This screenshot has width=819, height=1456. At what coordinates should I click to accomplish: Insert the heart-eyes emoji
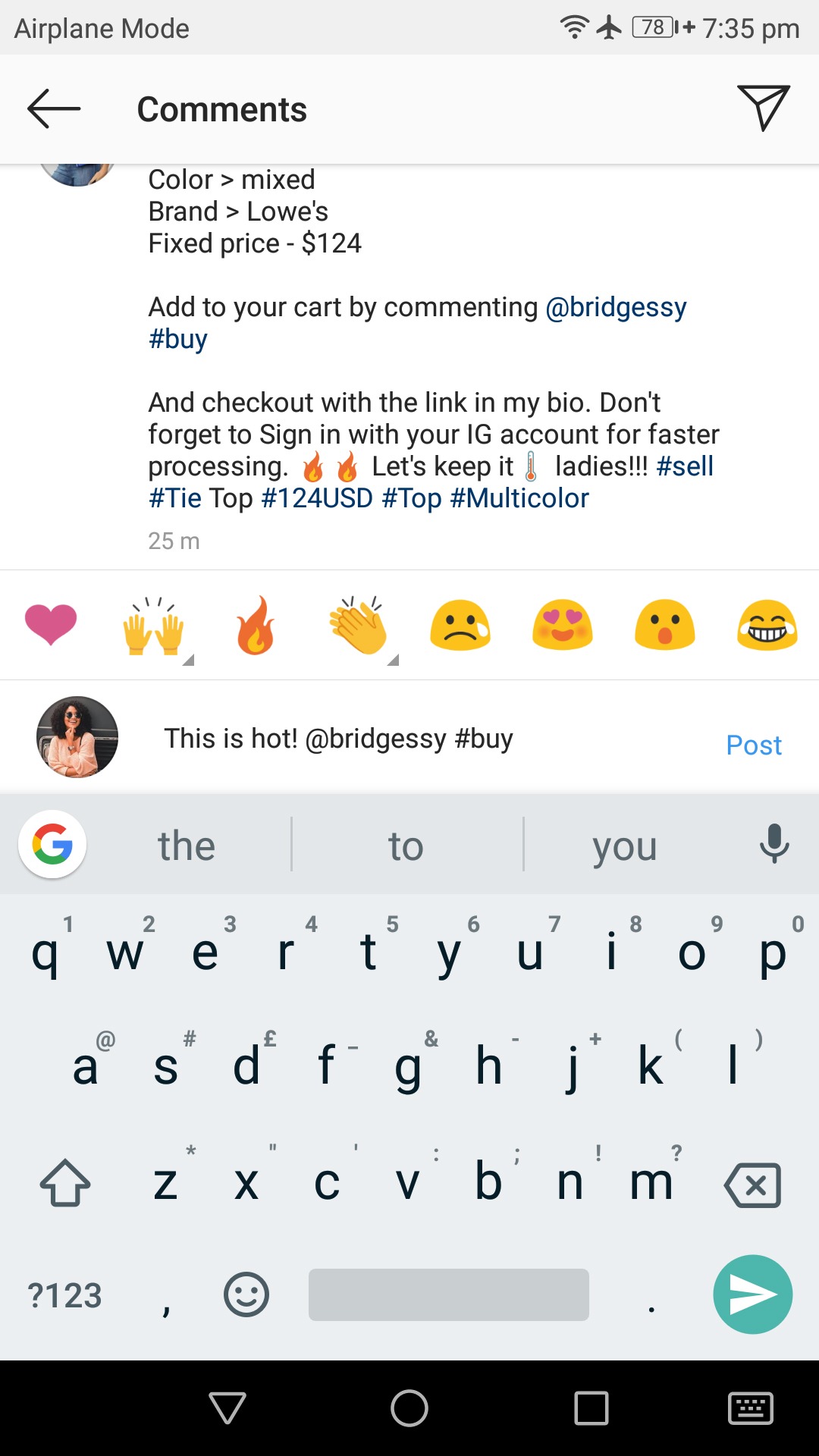pyautogui.click(x=562, y=625)
